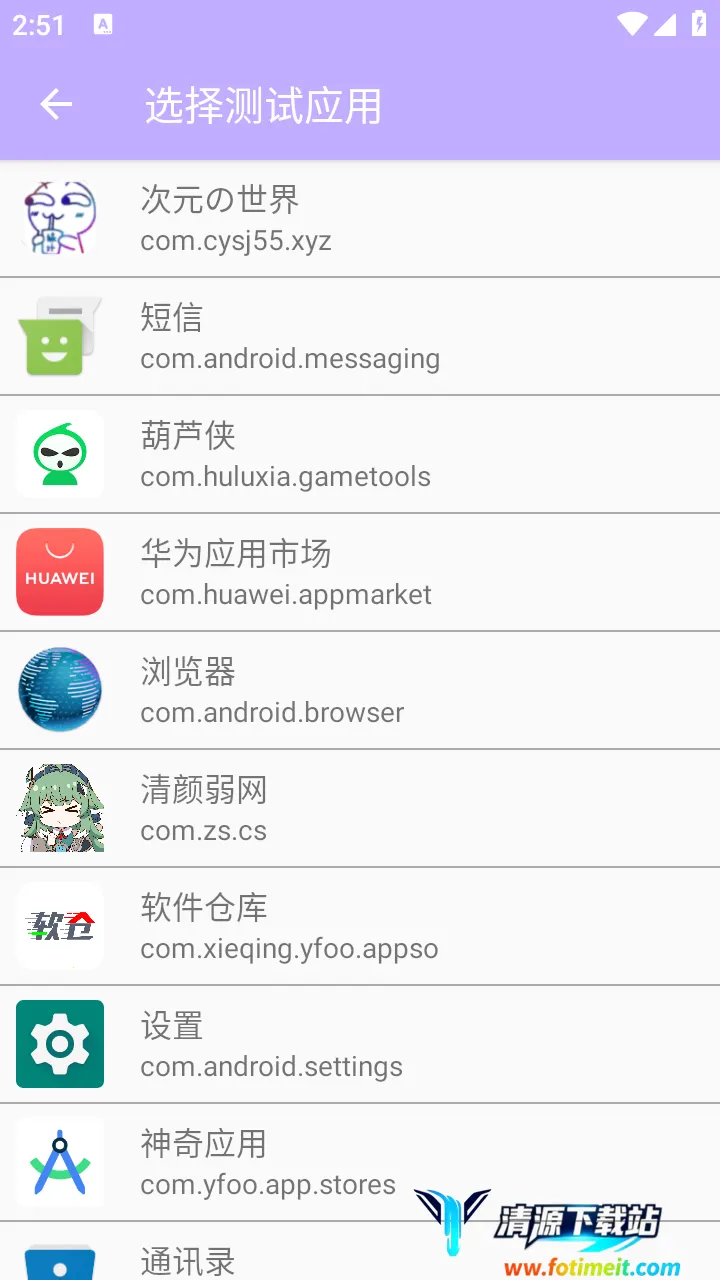
Task: Select the 浏览器 browser app
Action: tap(360, 690)
